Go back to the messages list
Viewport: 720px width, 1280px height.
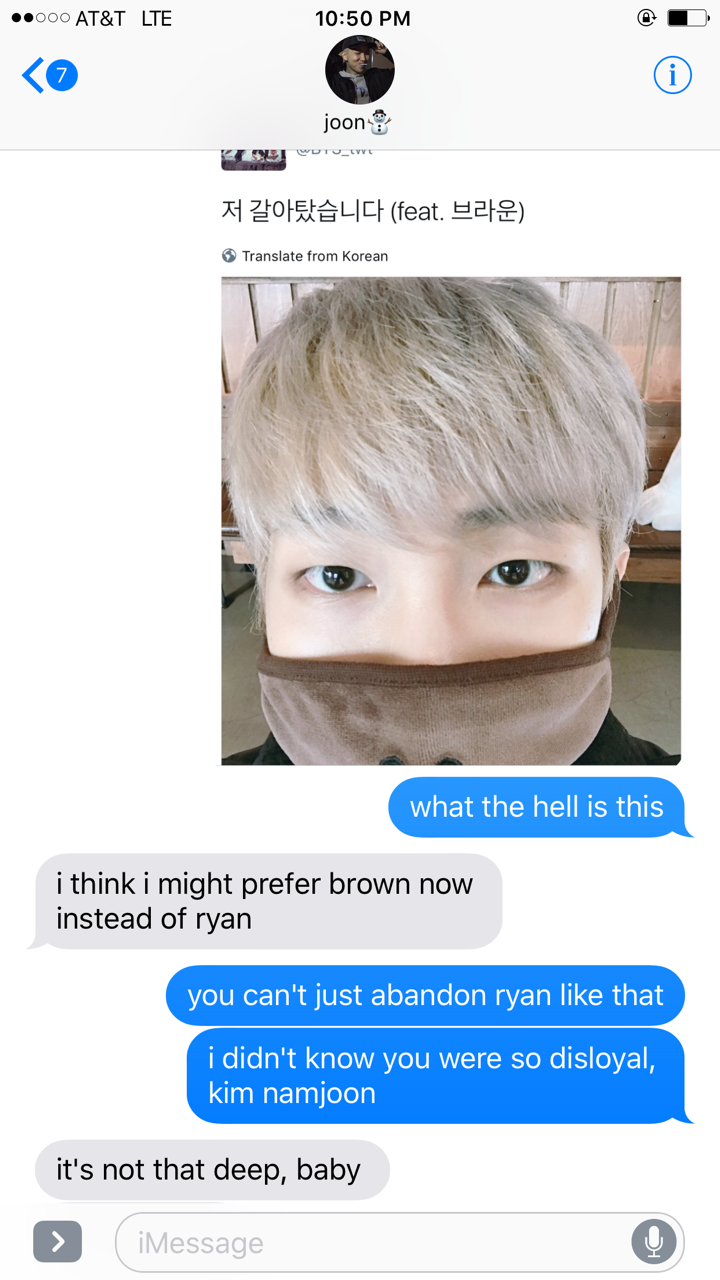[x=48, y=75]
